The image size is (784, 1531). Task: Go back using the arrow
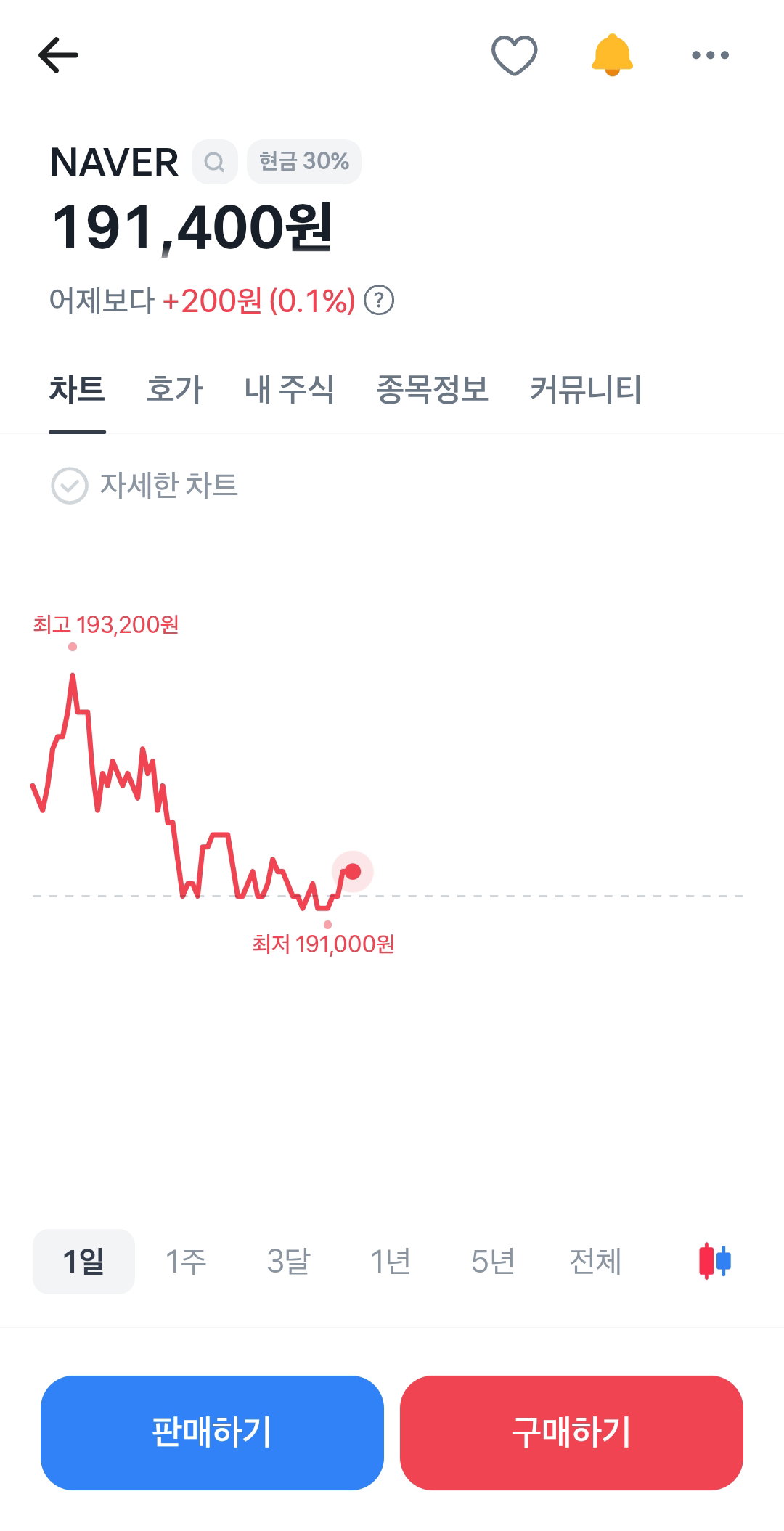click(58, 55)
